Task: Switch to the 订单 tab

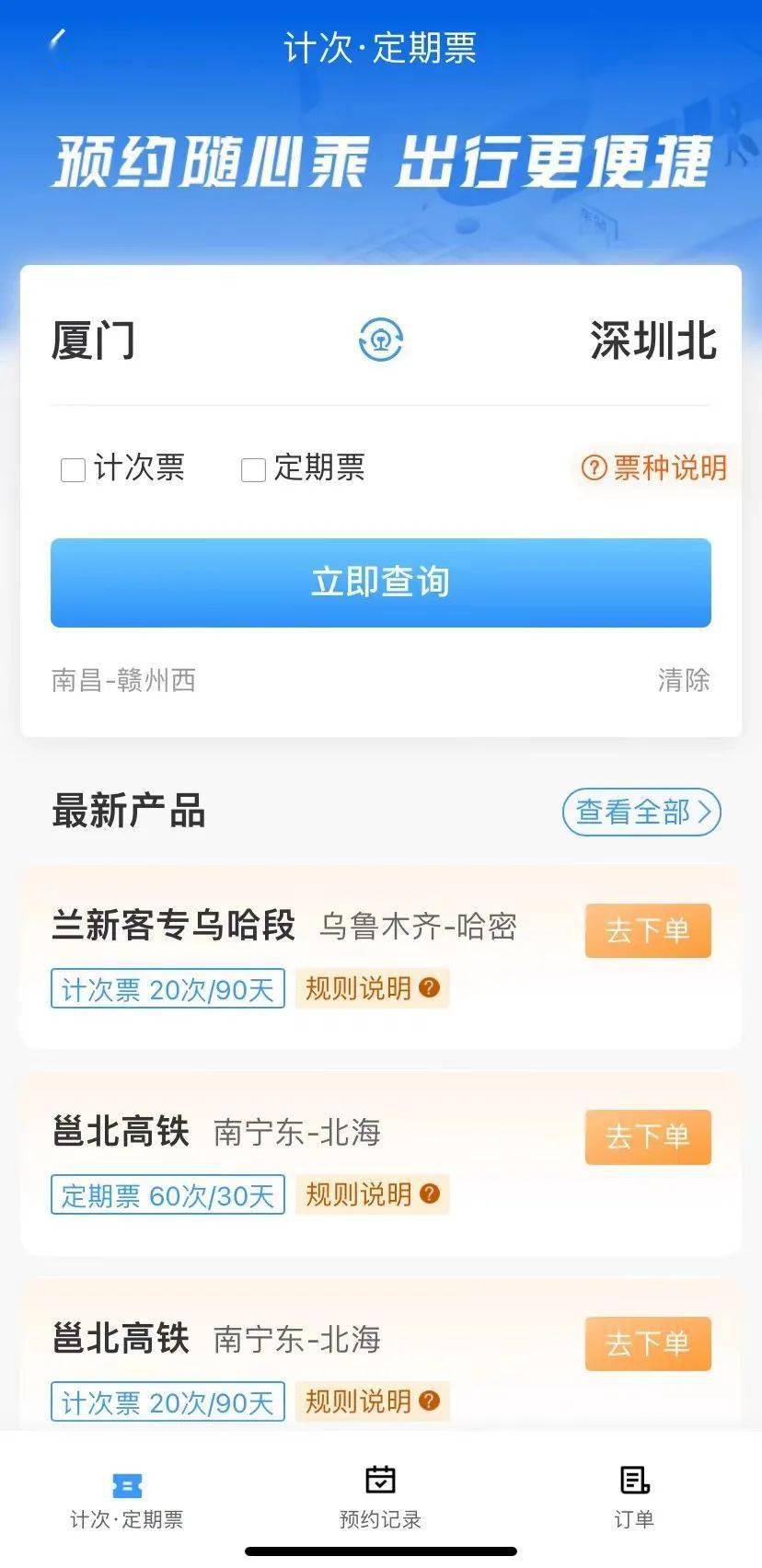Action: point(634,1497)
